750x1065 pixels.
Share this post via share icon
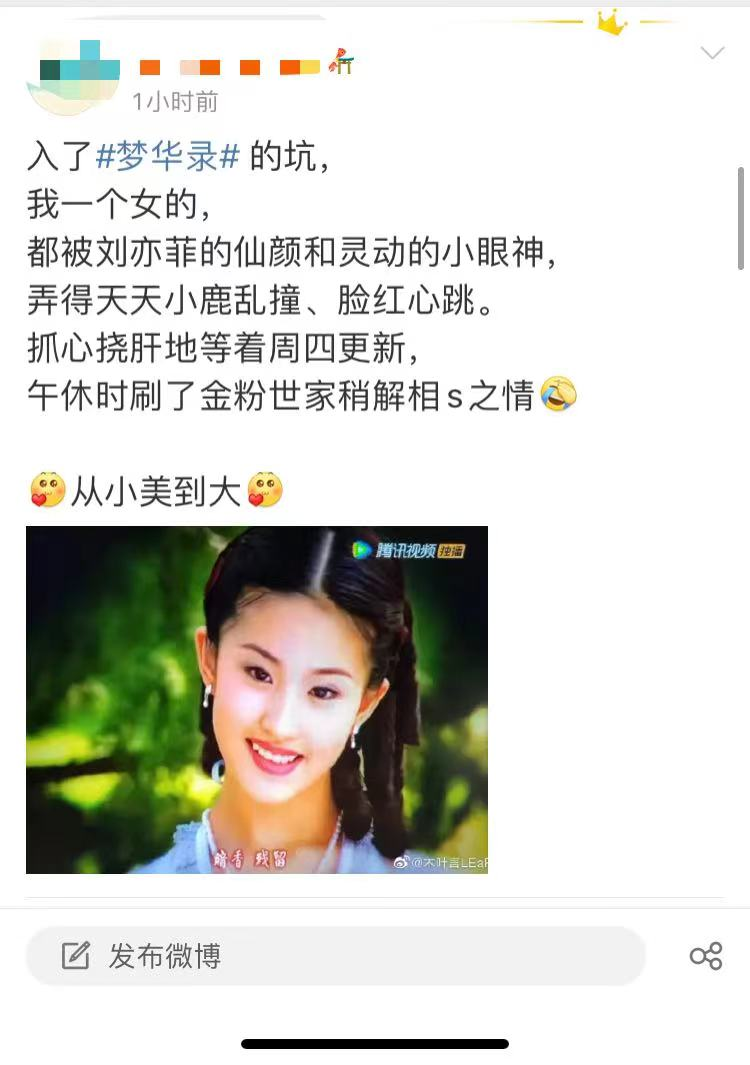coord(706,956)
